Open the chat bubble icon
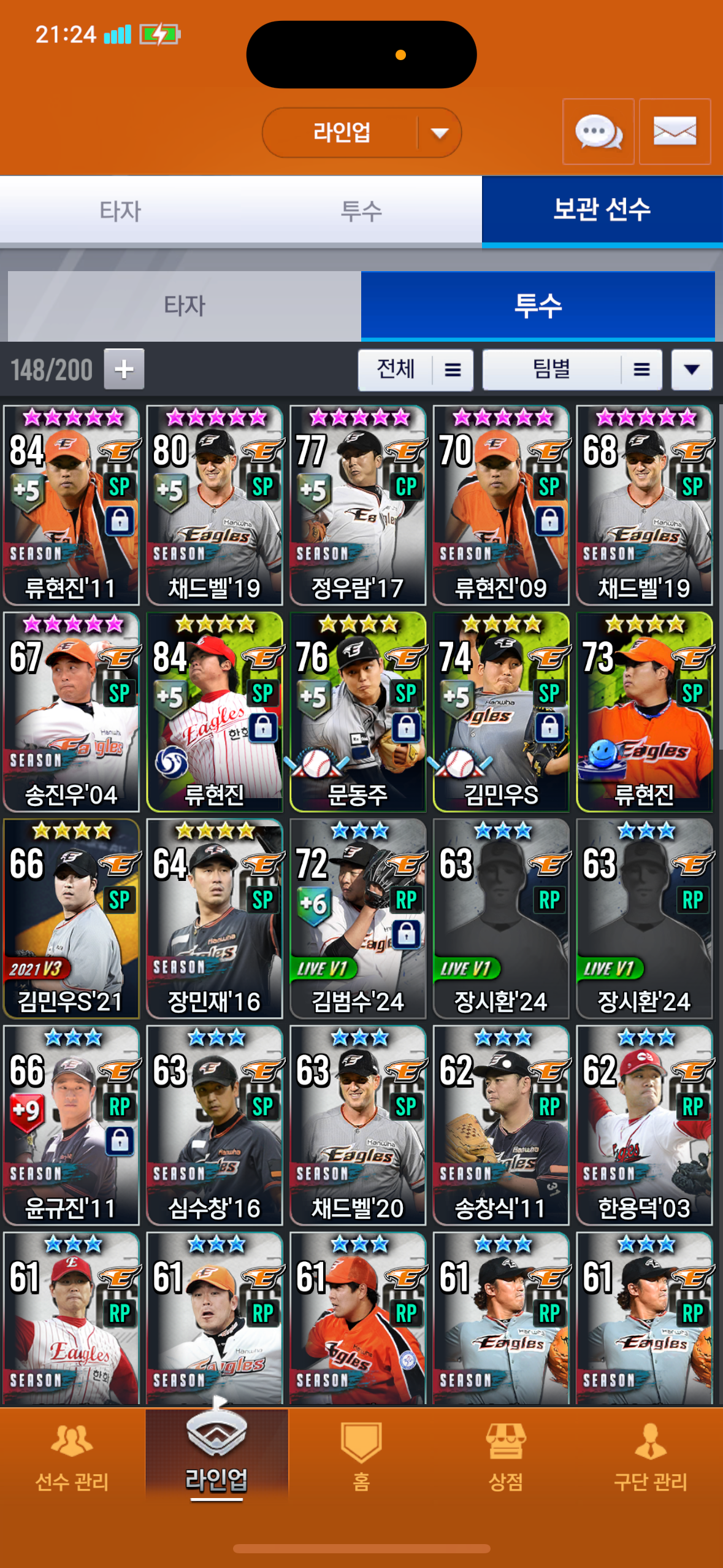 (599, 131)
